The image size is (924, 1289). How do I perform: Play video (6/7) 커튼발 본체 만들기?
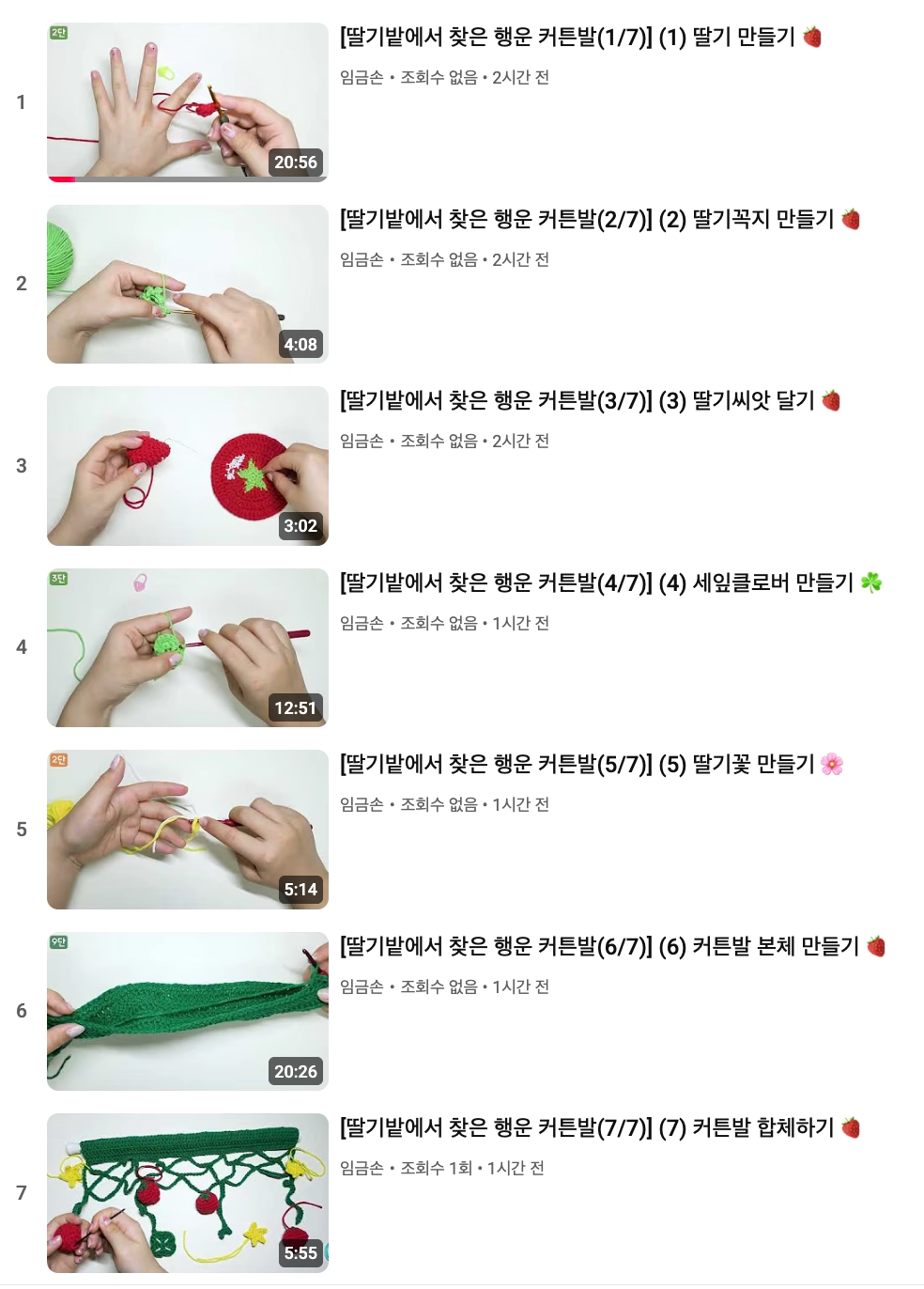188,1011
